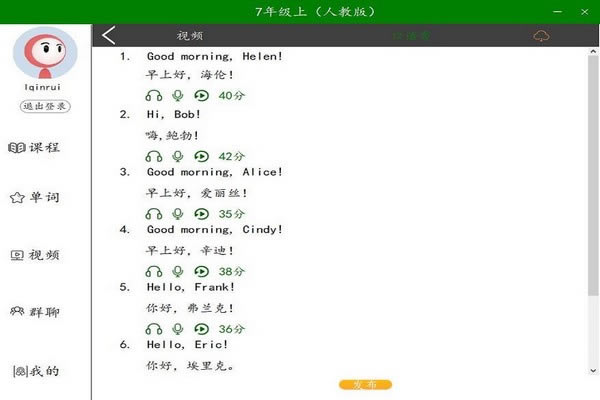
Task: Open the cloud download icon
Action: [541, 36]
